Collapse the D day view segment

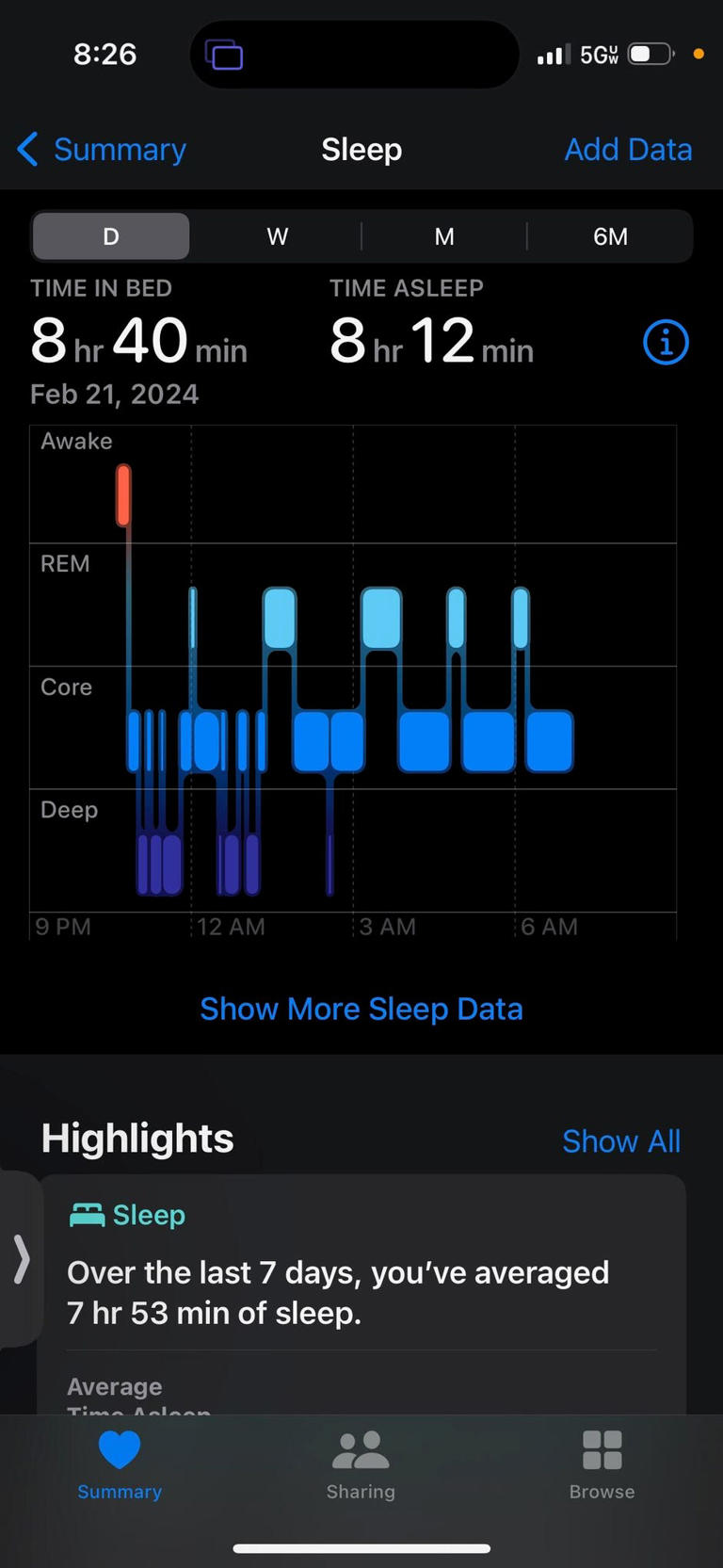pyautogui.click(x=110, y=236)
